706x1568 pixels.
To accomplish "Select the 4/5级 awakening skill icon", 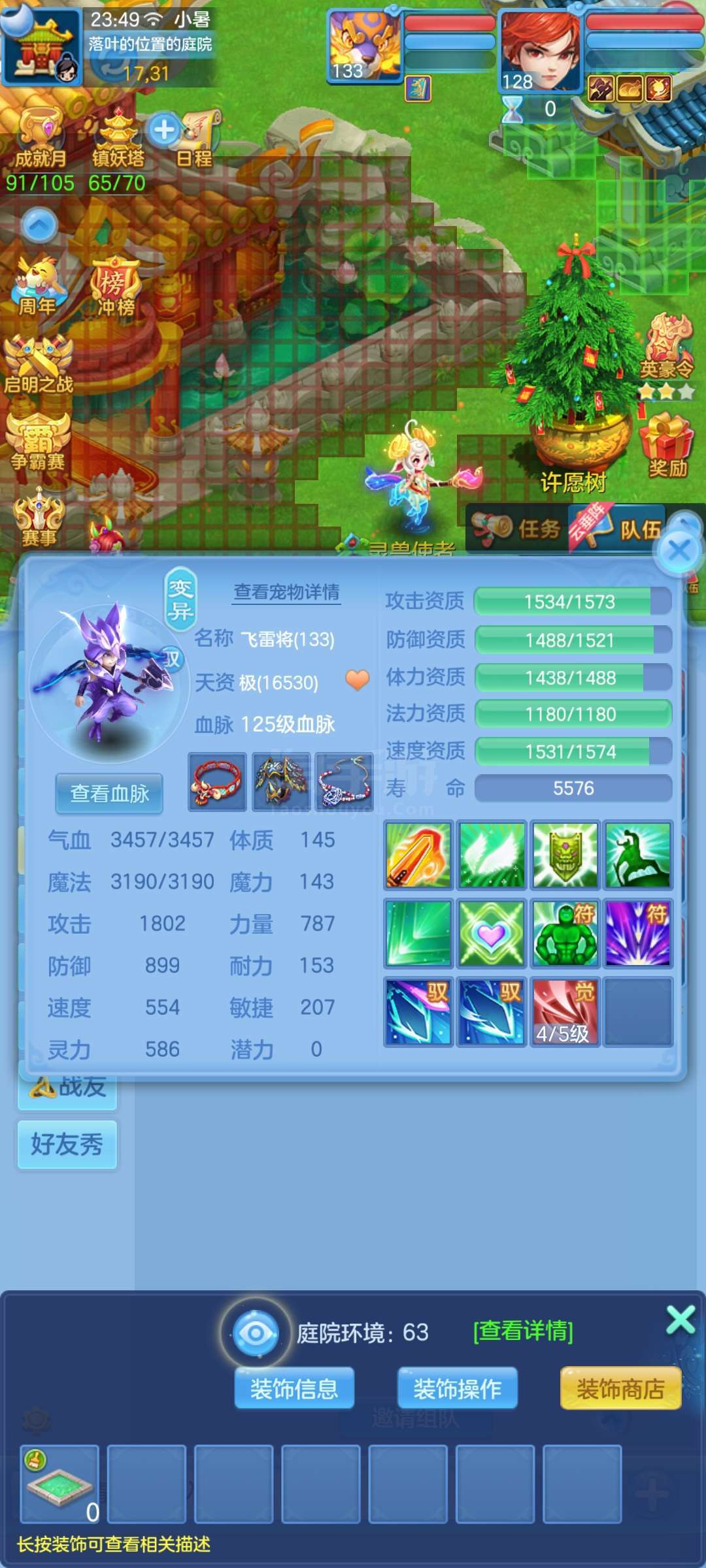I will click(565, 1011).
